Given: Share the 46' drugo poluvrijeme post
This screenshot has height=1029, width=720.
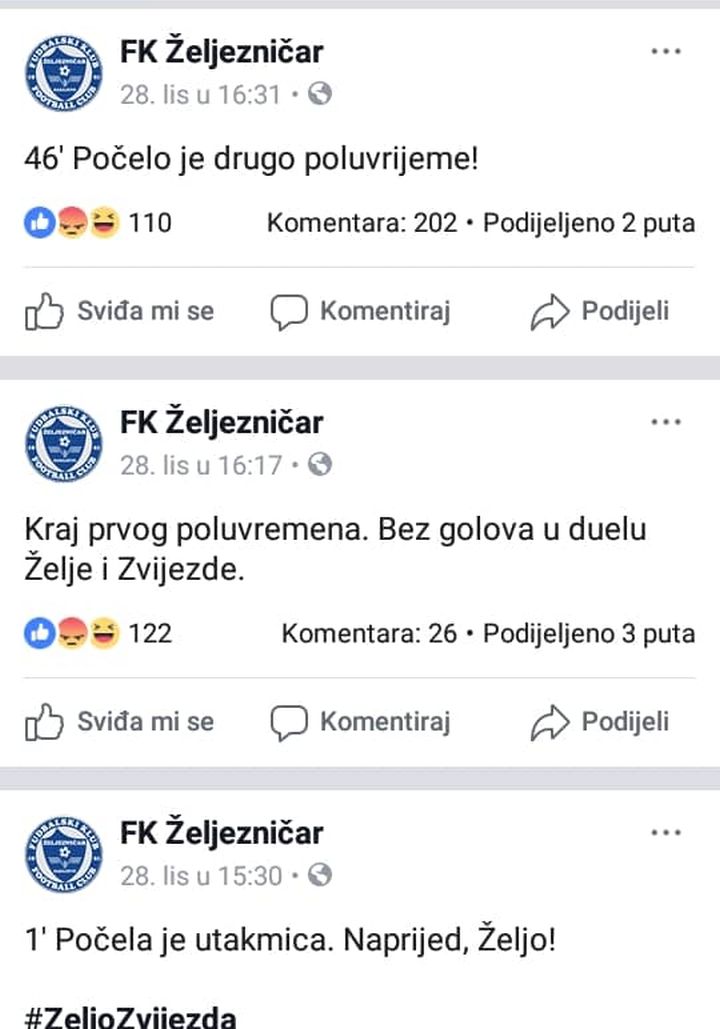Looking at the screenshot, I should (600, 312).
